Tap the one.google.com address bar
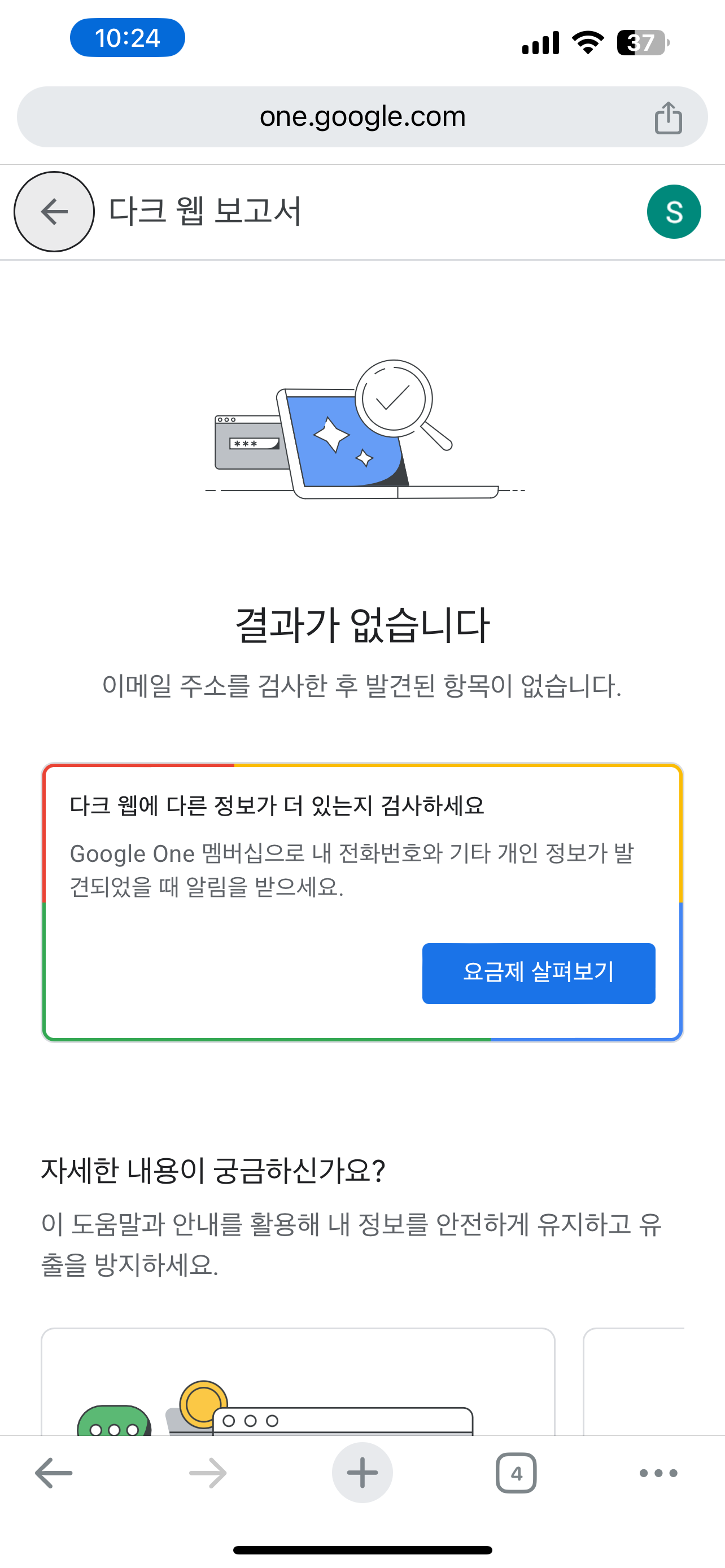725x1568 pixels. tap(362, 116)
